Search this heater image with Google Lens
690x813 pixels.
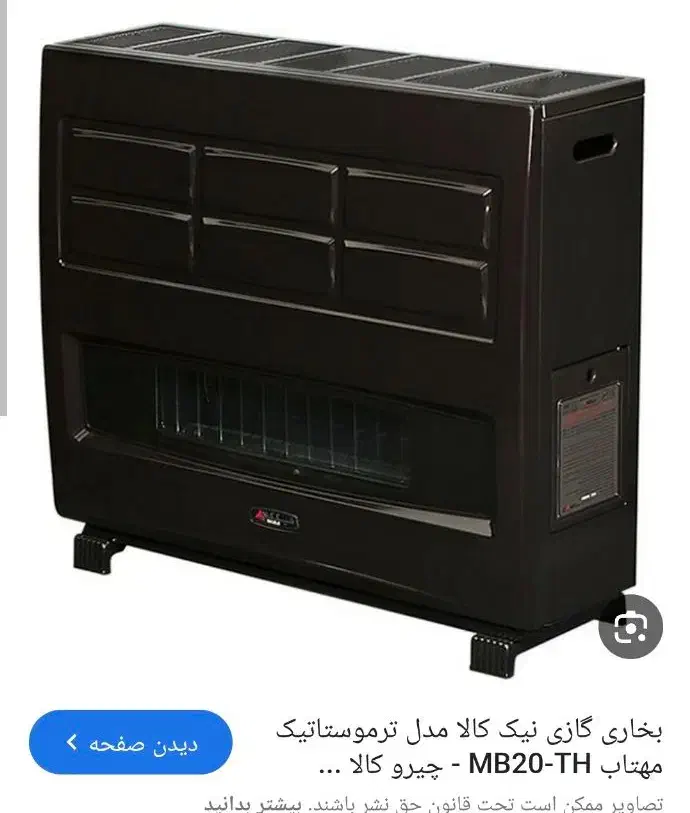tap(631, 628)
